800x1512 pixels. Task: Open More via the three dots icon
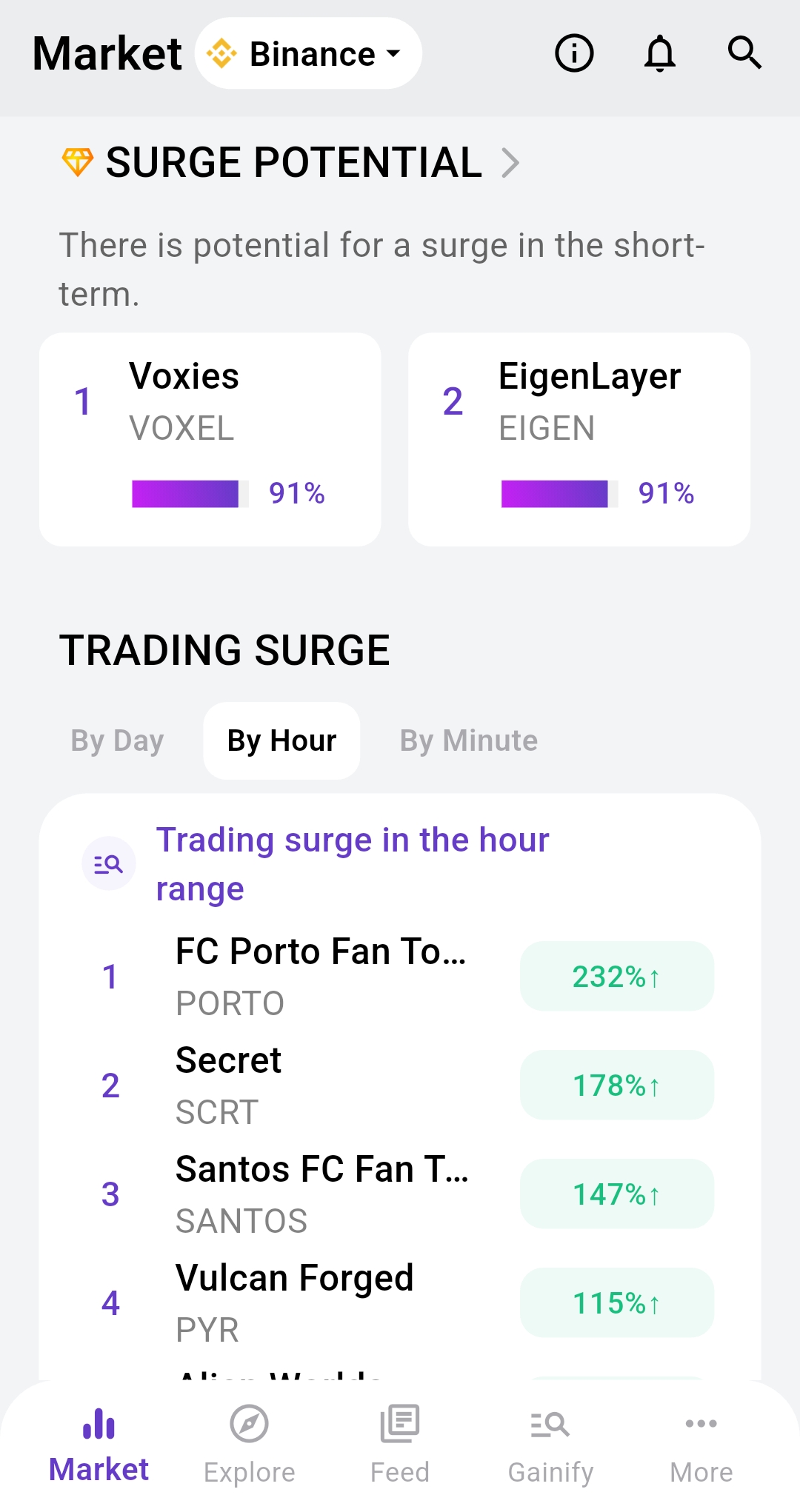(x=701, y=1422)
